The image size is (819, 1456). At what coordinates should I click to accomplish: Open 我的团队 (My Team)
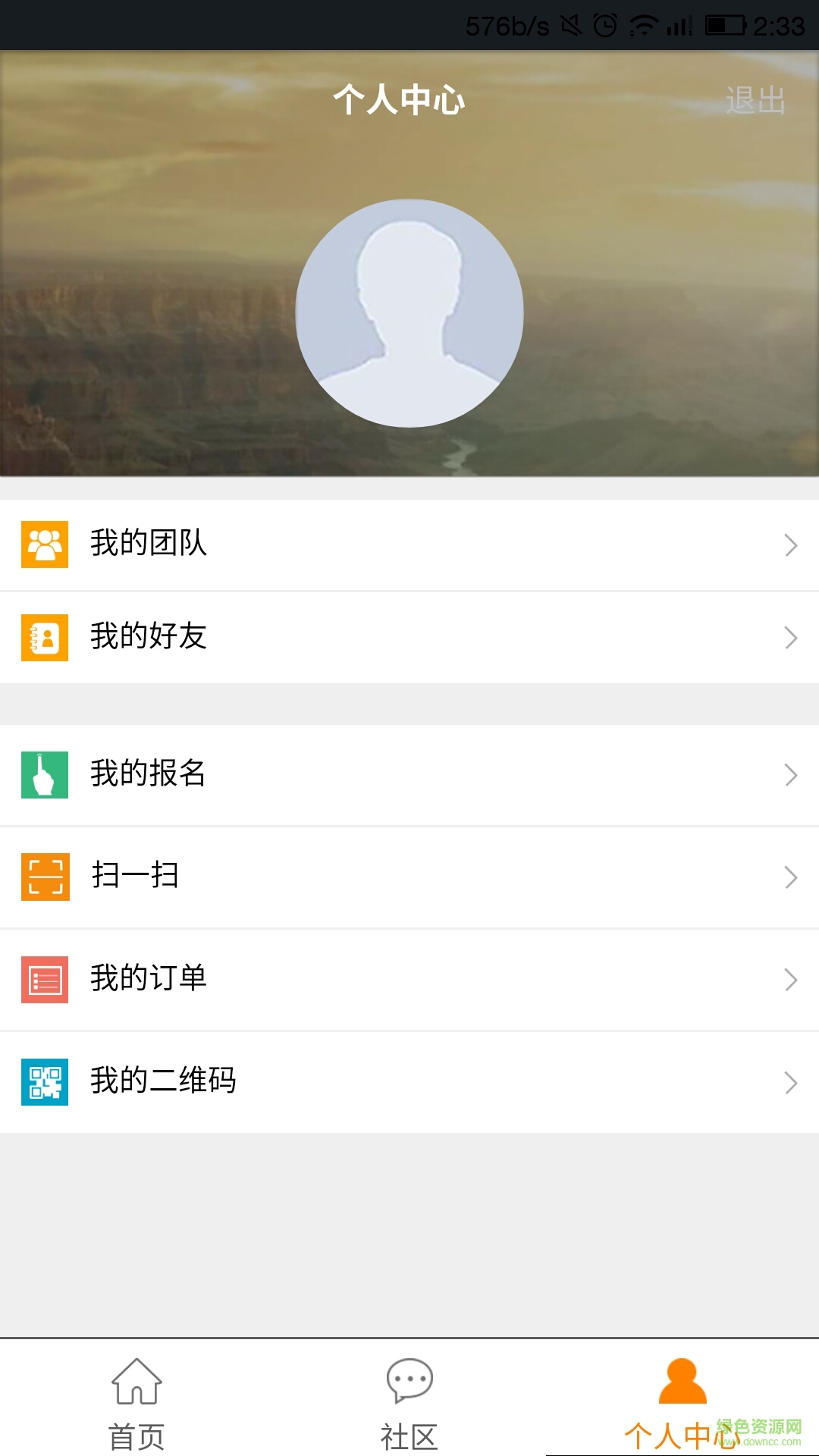click(409, 544)
